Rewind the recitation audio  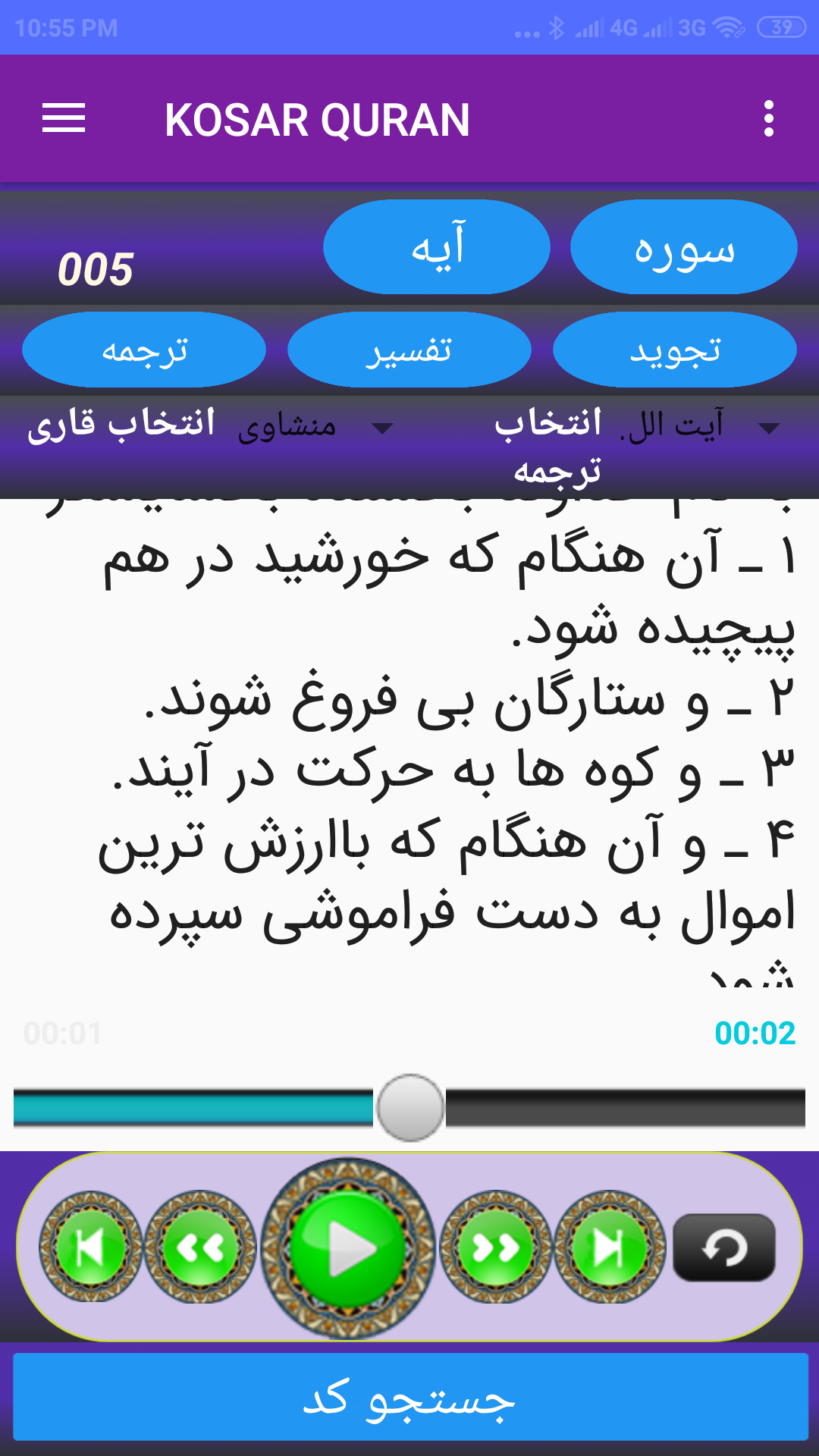[x=200, y=1247]
